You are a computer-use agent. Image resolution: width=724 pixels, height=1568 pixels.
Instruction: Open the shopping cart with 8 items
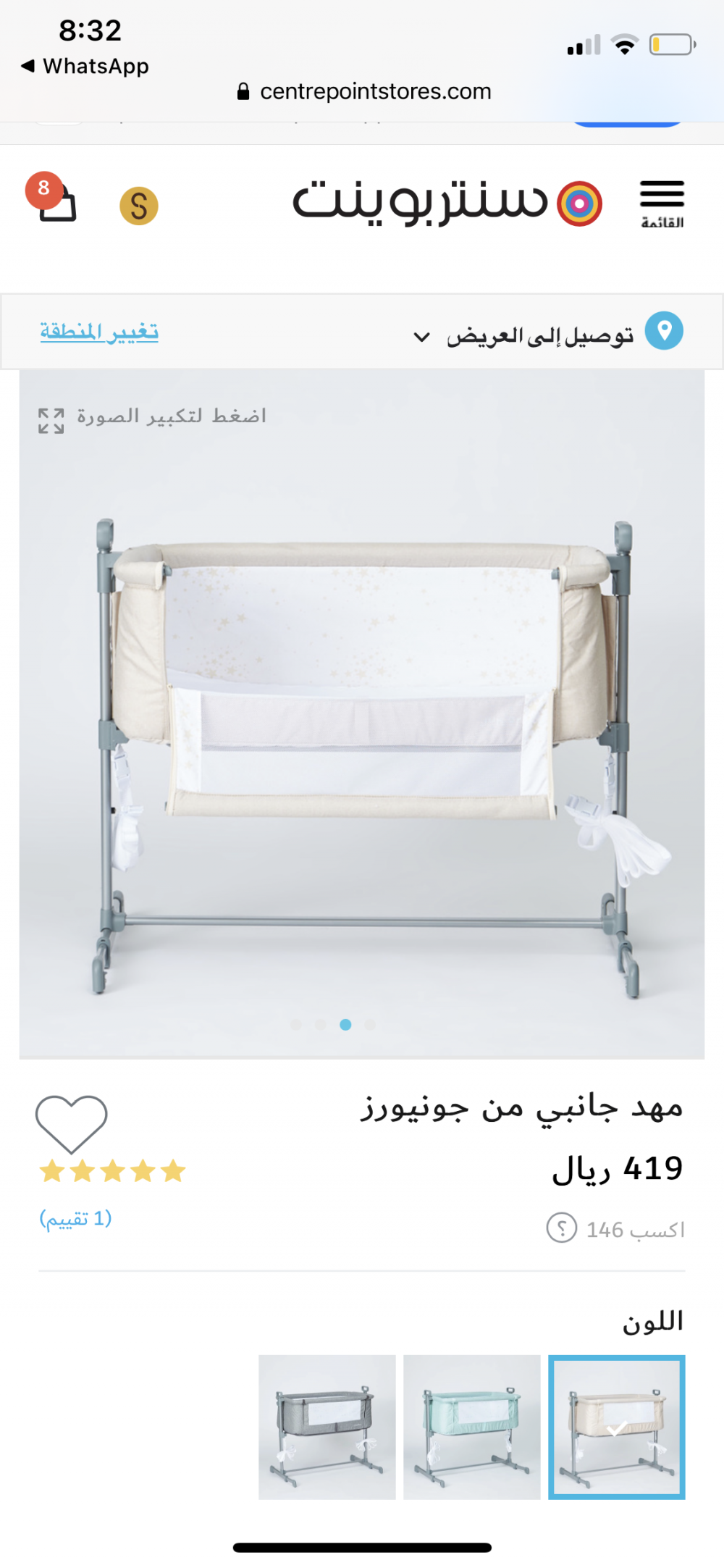(x=54, y=200)
